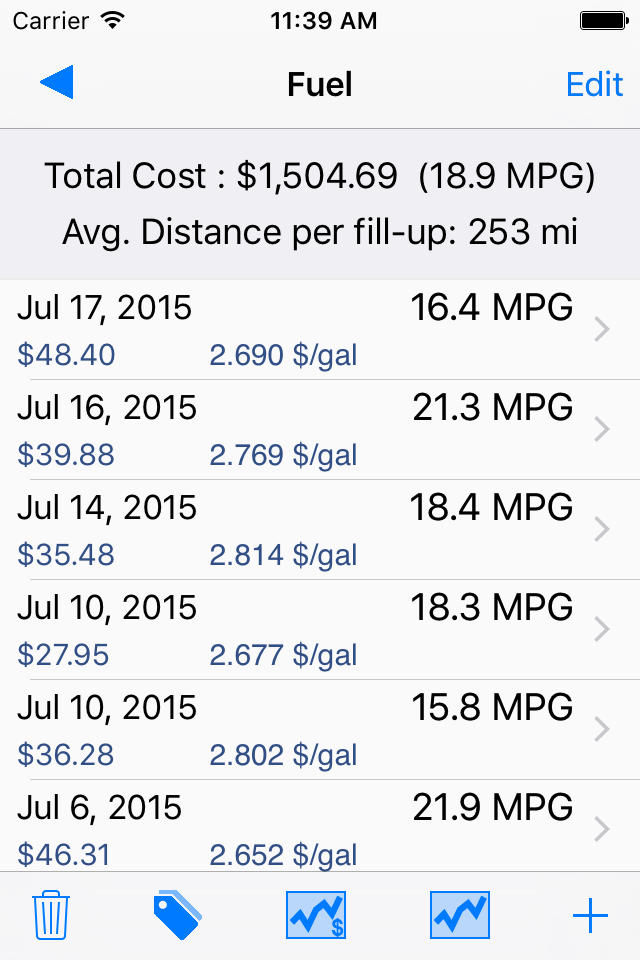640x960 pixels.
Task: View the Jul 14, 2015 fill-up details
Action: 320,530
